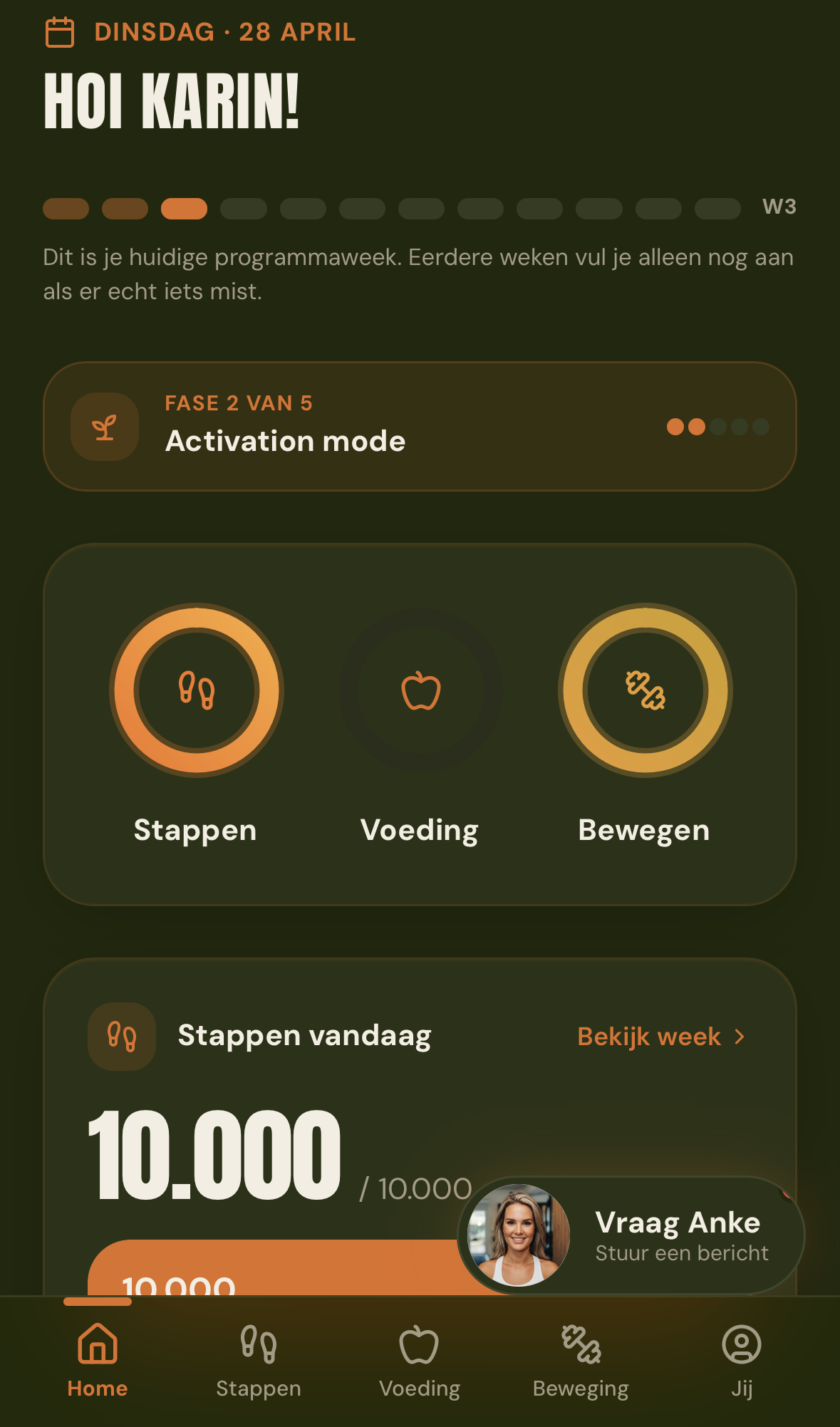The width and height of the screenshot is (840, 1427).
Task: Select the dumbbell icon inside Bewegen ring
Action: tap(643, 690)
